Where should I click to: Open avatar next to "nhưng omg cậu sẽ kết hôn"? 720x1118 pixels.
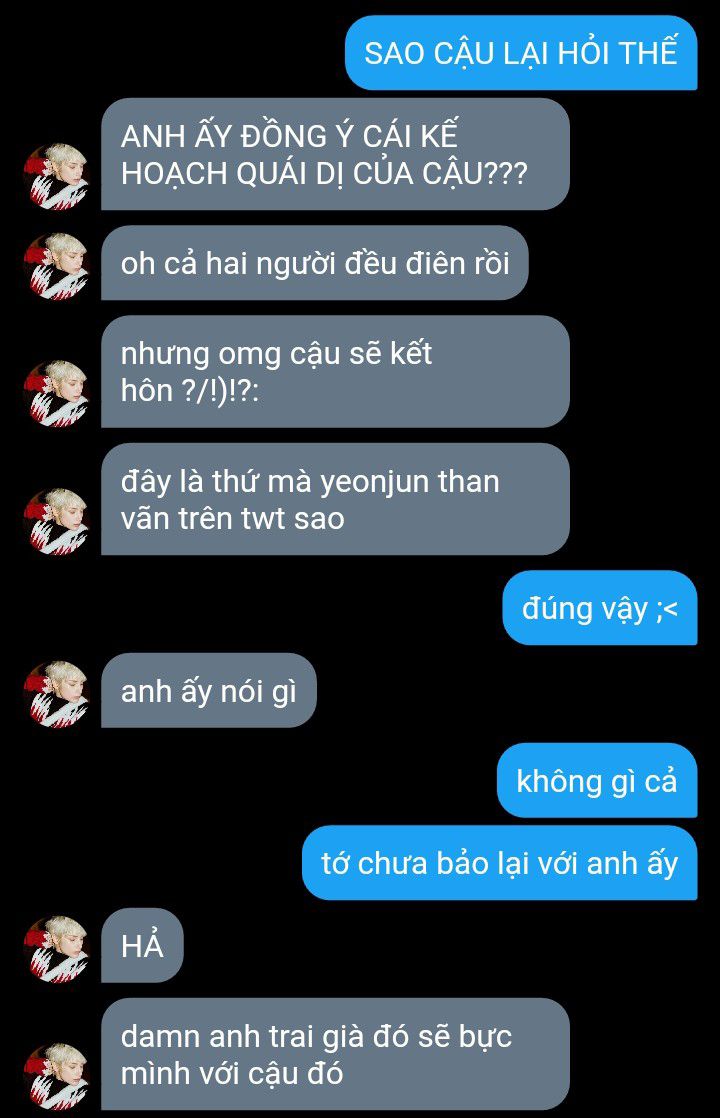[56, 394]
